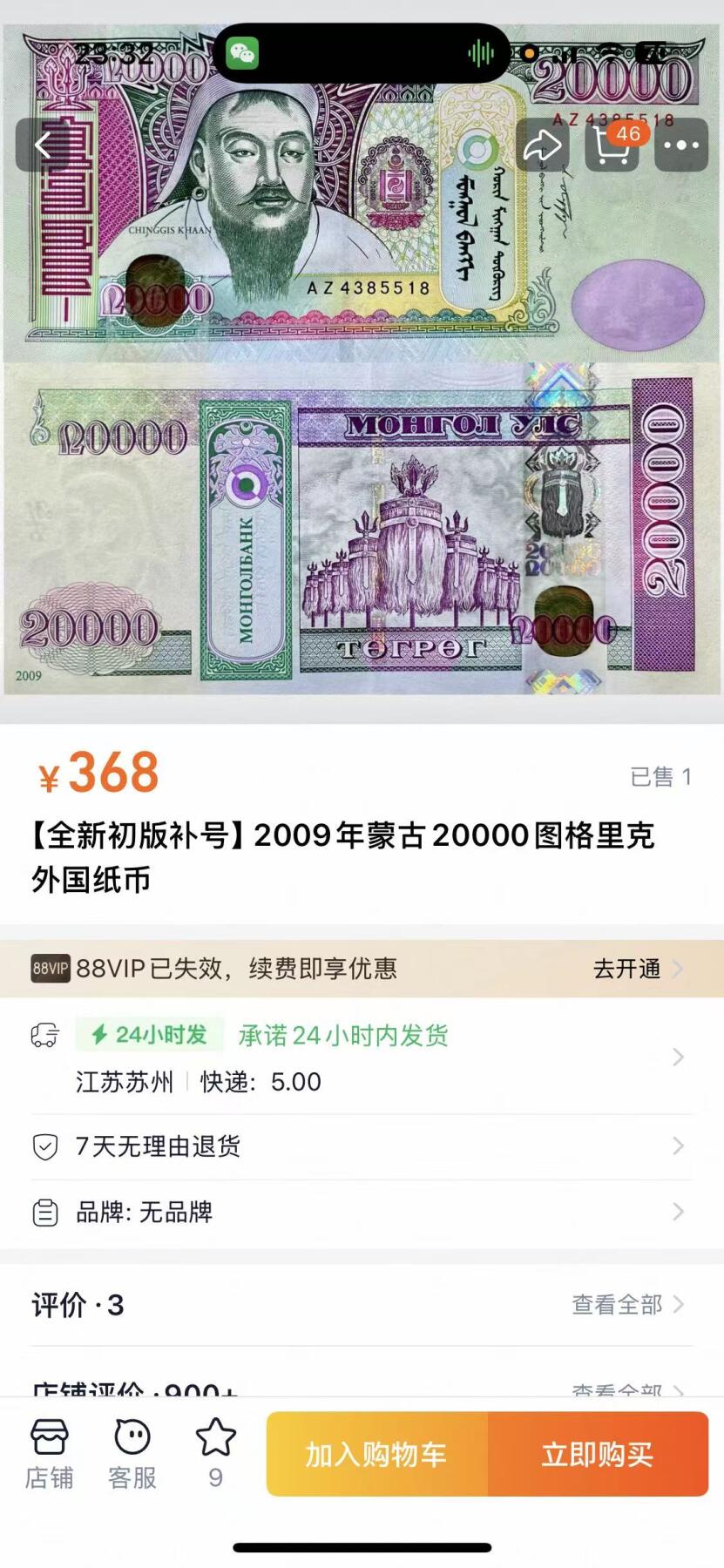The height and width of the screenshot is (1568, 724).
Task: Open the shopping cart with 46 items
Action: [x=612, y=148]
